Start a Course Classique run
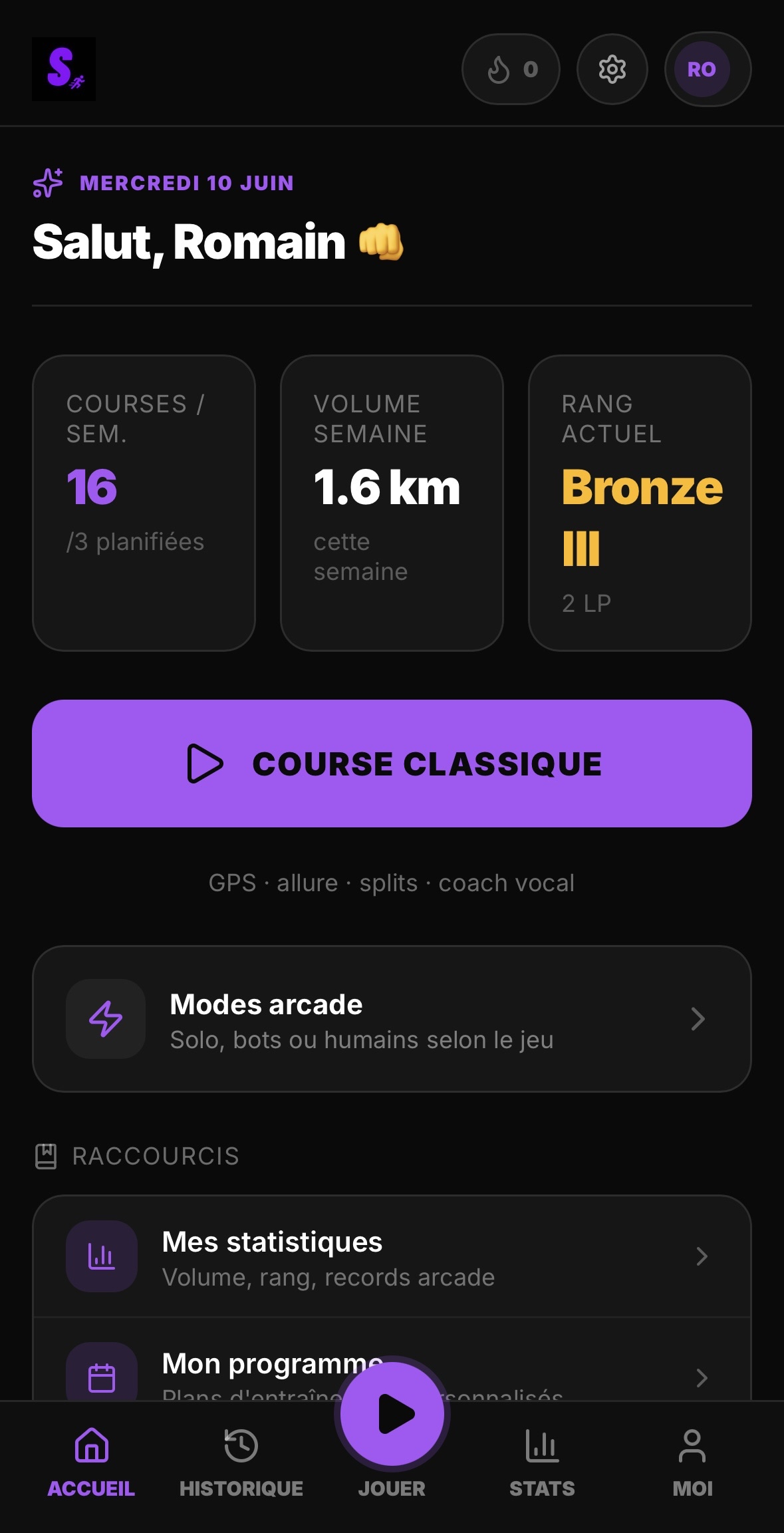The image size is (784, 1533). pos(392,763)
